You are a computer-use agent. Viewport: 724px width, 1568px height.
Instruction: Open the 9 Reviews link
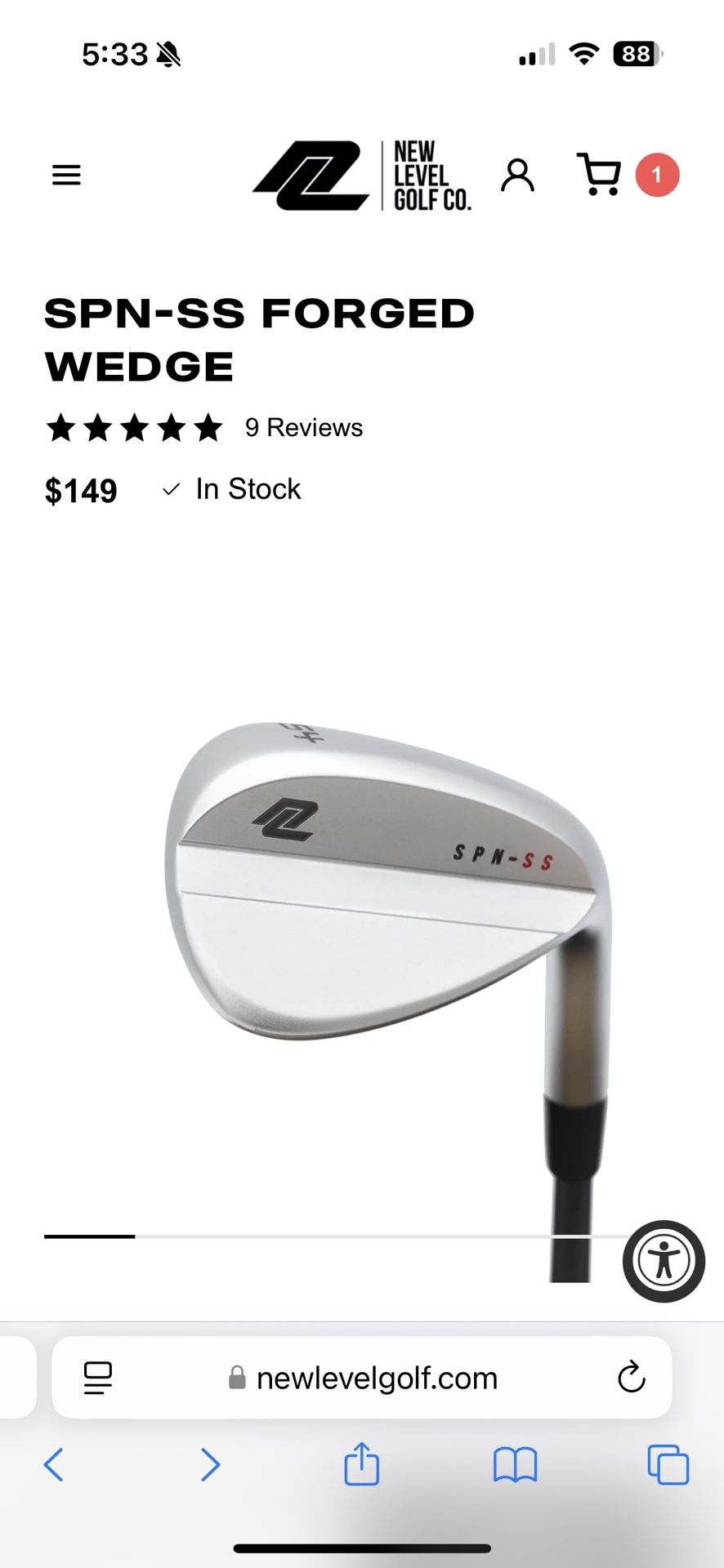click(x=304, y=426)
